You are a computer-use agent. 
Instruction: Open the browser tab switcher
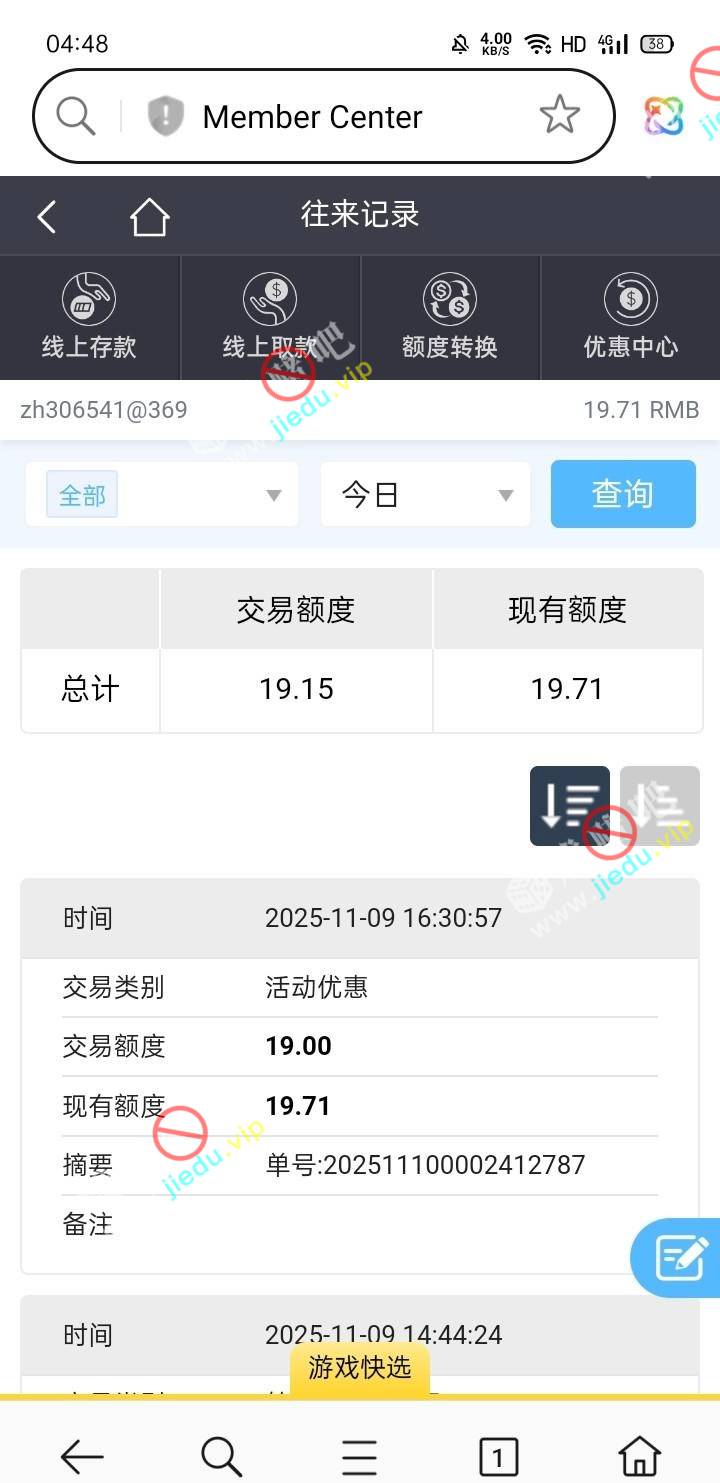498,1456
